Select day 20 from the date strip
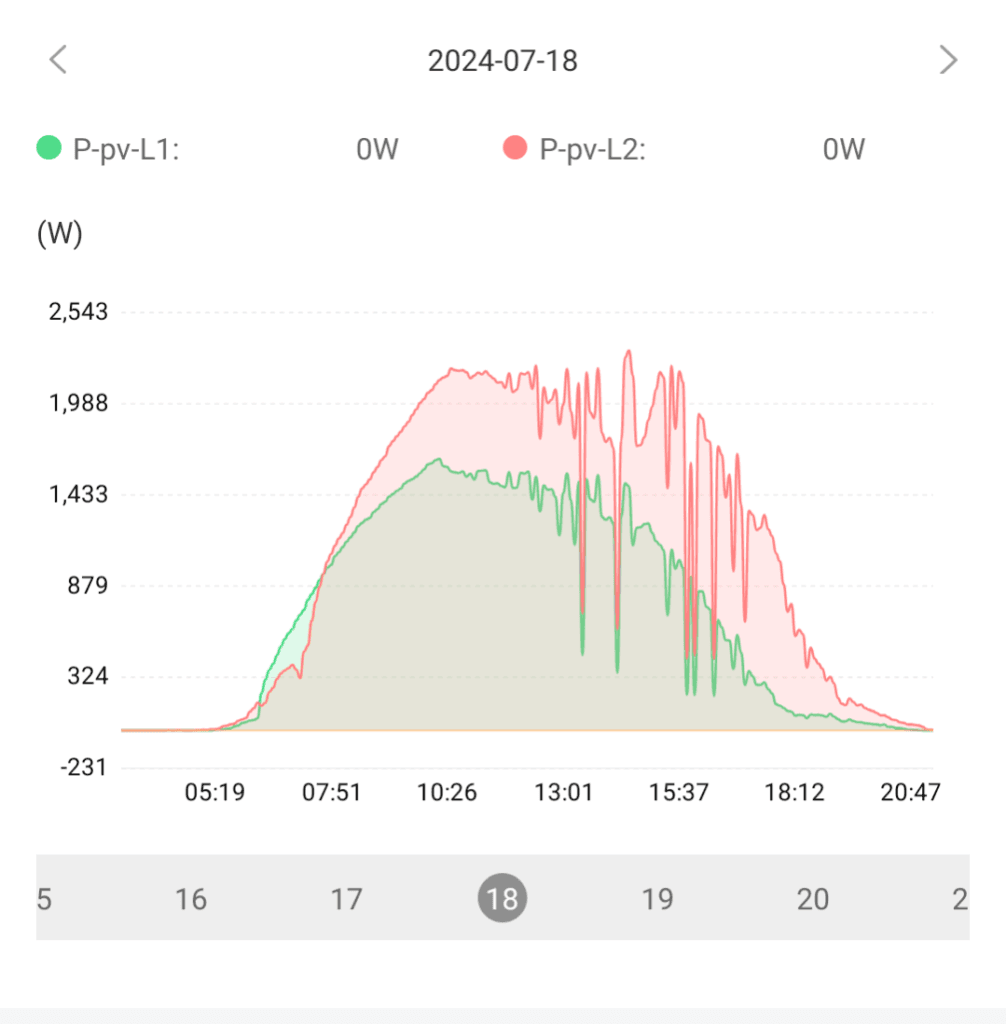 tap(814, 899)
